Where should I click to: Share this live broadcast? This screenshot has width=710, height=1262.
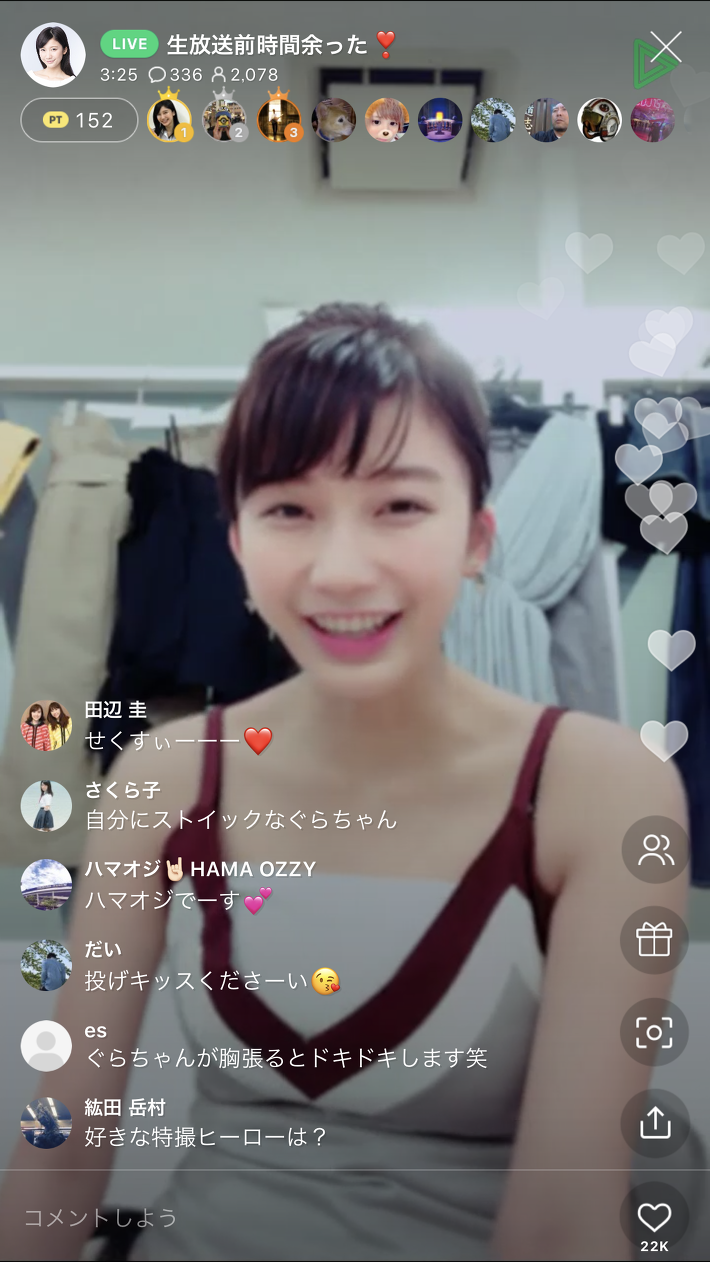point(655,1123)
